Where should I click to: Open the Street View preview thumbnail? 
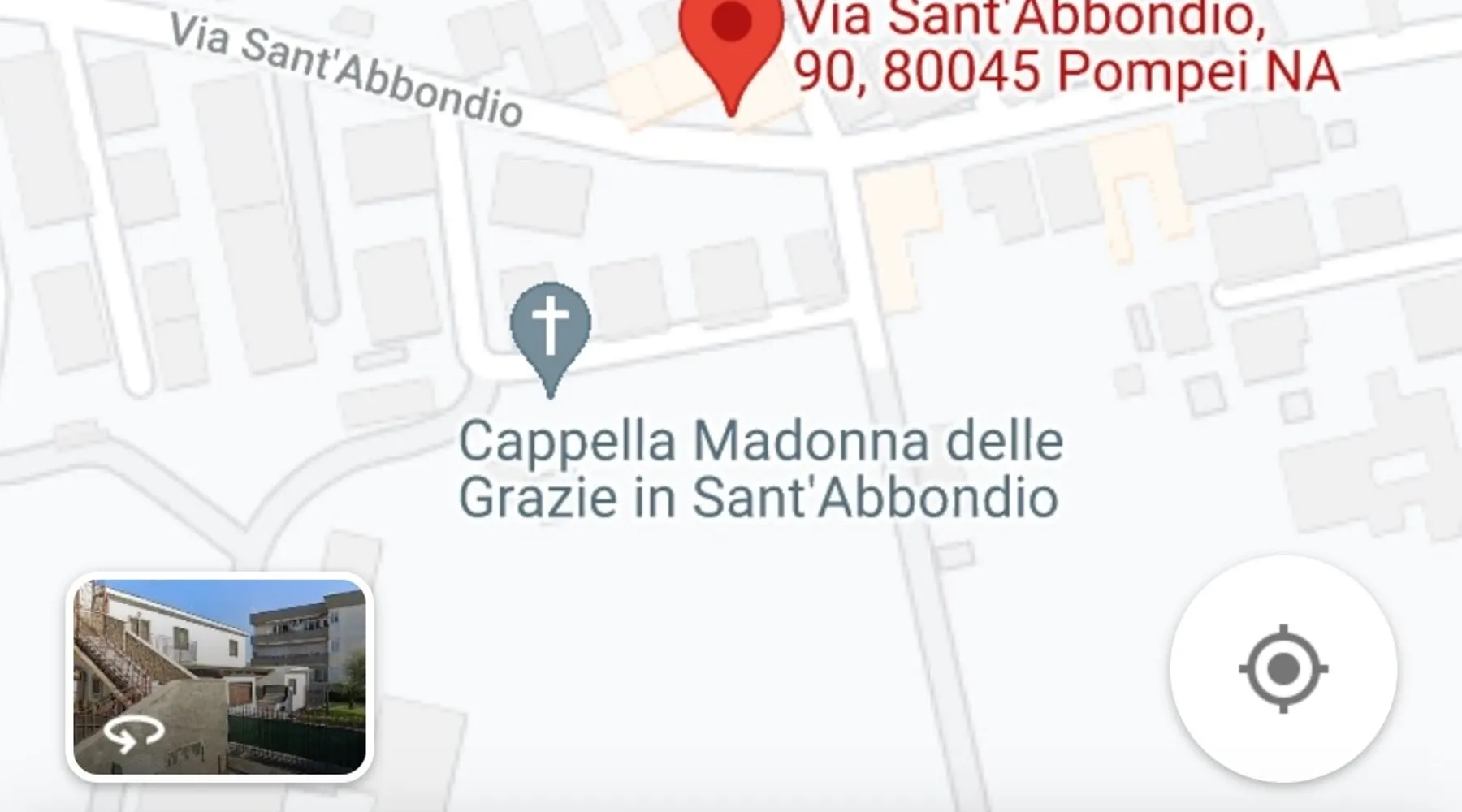point(219,676)
